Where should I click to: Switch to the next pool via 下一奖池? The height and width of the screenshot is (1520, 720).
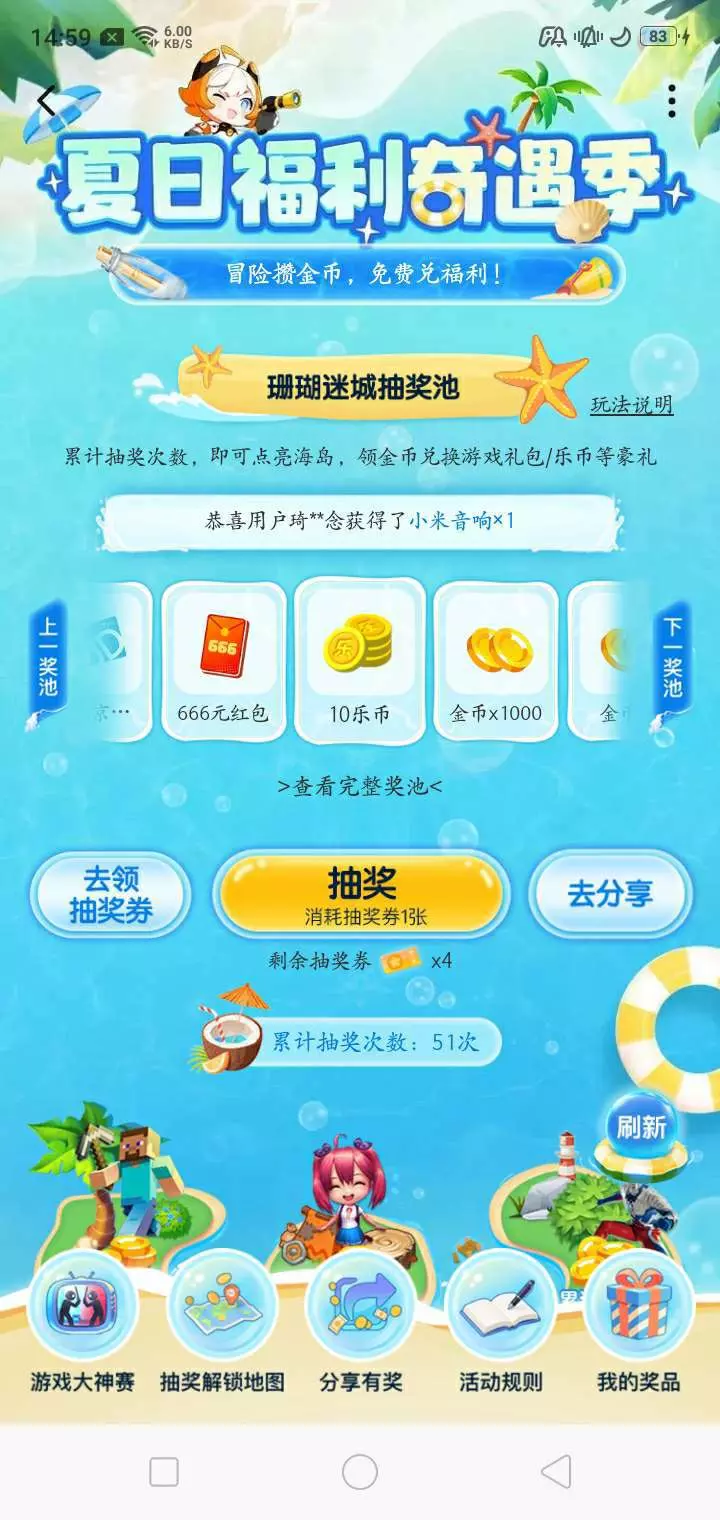click(672, 658)
